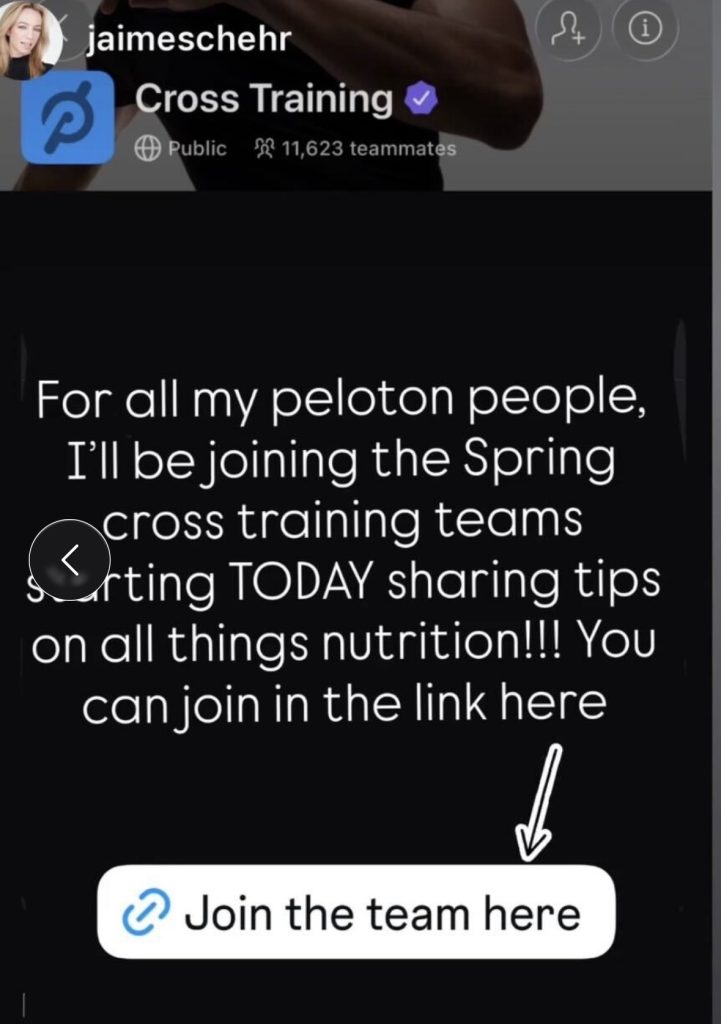Toggle following with the add-person control
Screen dimensions: 721x1024
click(569, 30)
